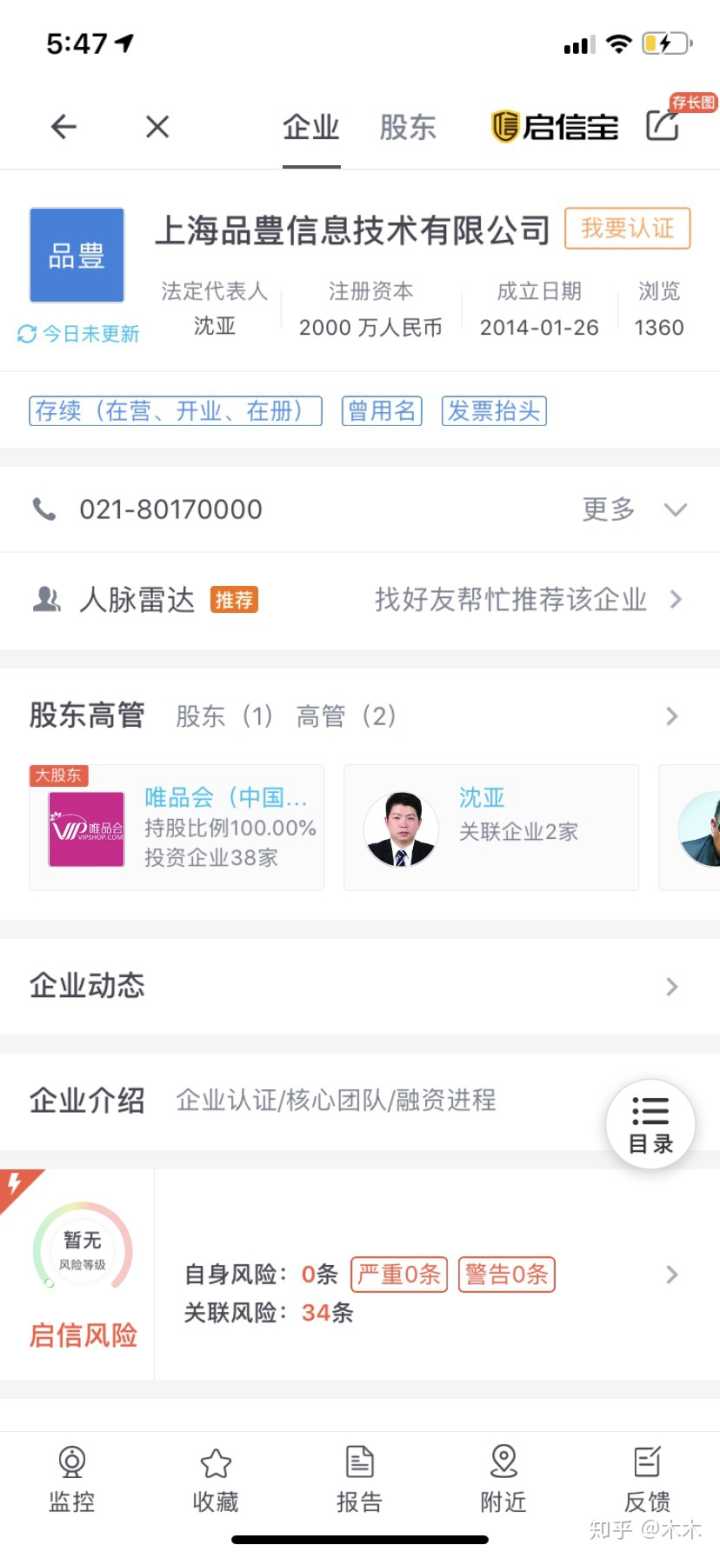Open the 企业动态 row
The image size is (720, 1558).
pyautogui.click(x=360, y=986)
